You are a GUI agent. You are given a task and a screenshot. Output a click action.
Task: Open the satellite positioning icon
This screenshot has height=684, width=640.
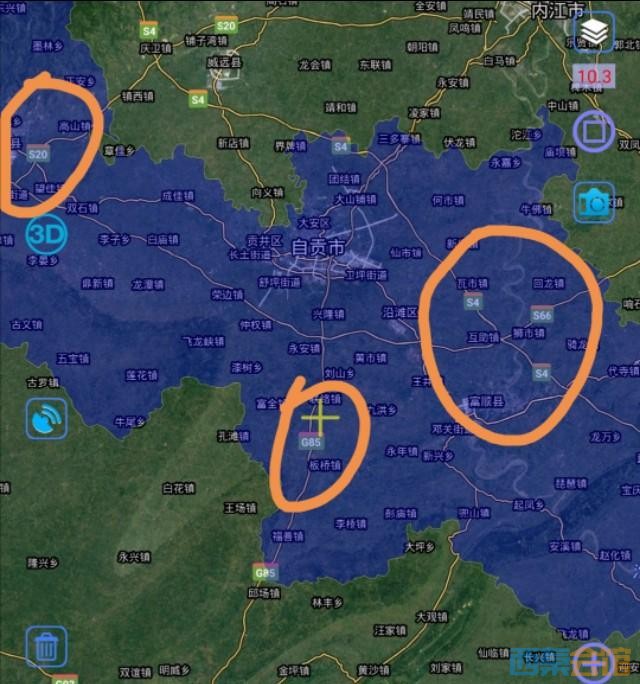[46, 418]
